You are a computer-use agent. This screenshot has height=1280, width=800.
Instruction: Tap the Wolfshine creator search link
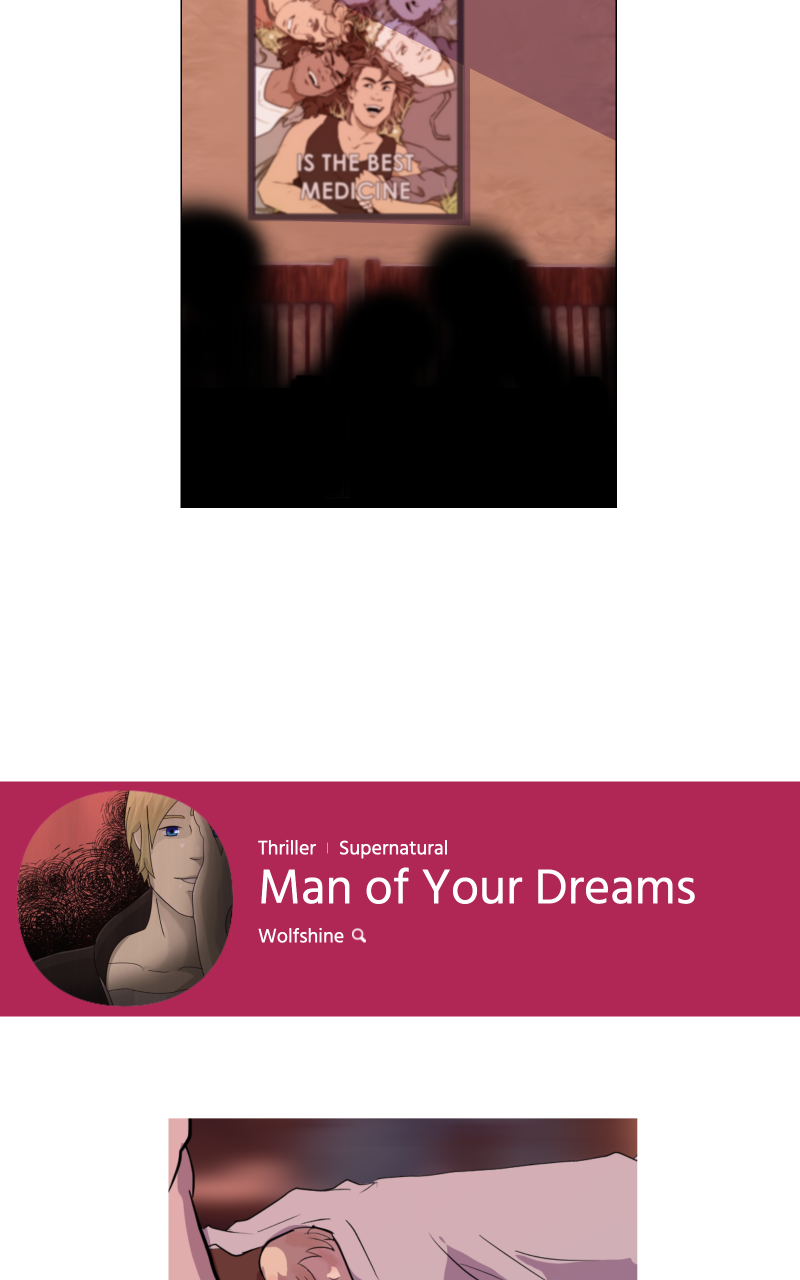click(x=312, y=936)
